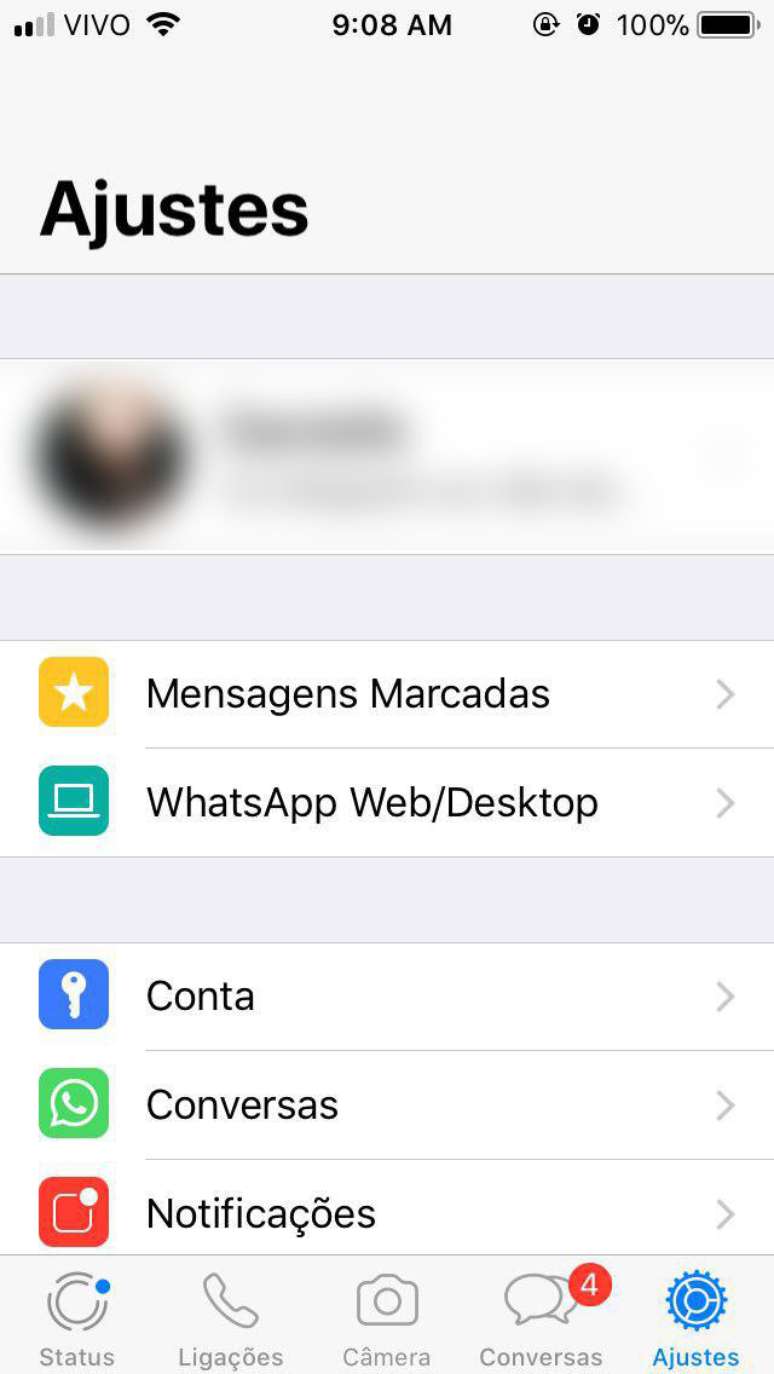Open WhatsApp Web/Desktop settings
This screenshot has height=1374, width=774.
(387, 802)
